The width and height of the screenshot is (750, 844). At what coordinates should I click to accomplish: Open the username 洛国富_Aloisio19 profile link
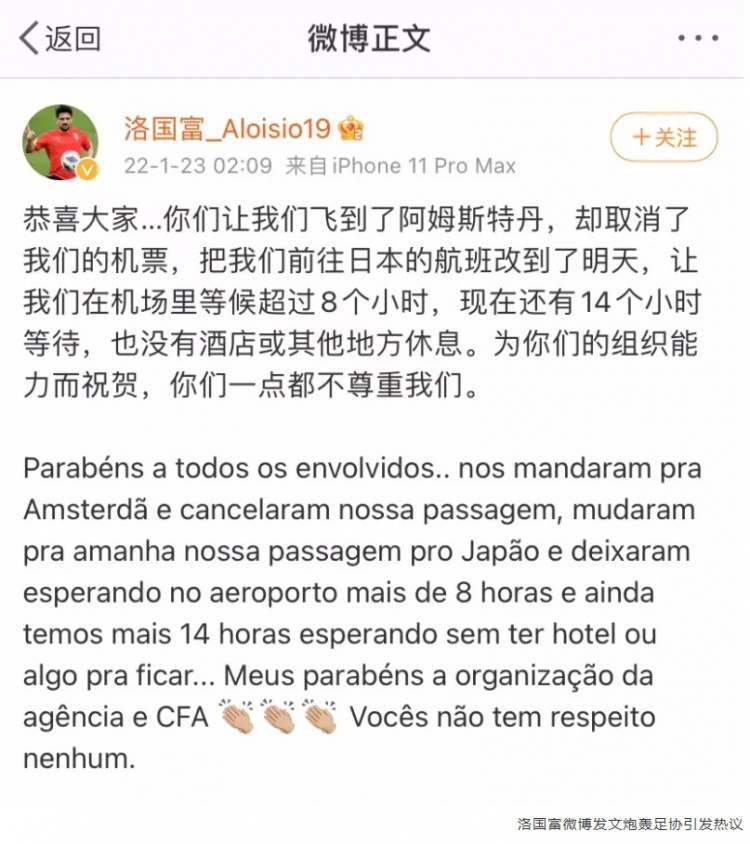pyautogui.click(x=229, y=128)
